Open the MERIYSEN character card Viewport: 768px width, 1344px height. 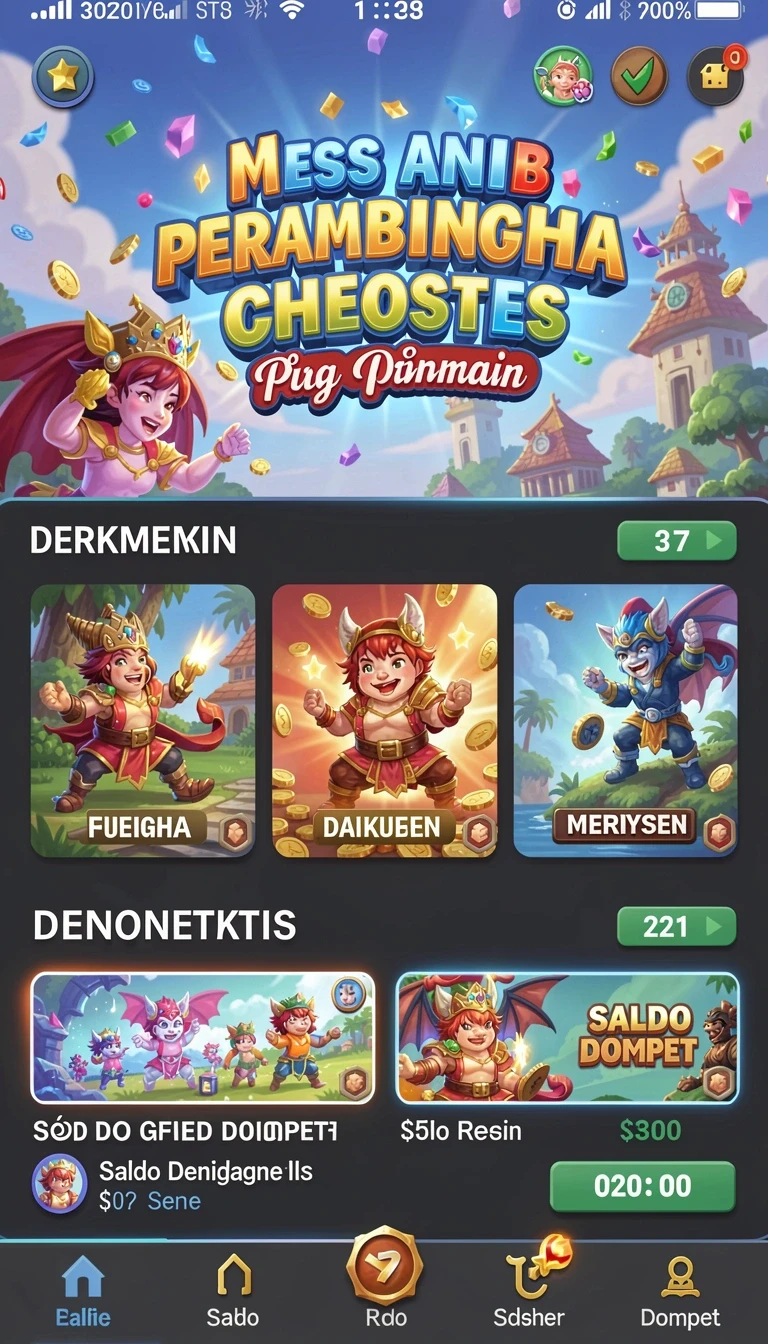626,721
